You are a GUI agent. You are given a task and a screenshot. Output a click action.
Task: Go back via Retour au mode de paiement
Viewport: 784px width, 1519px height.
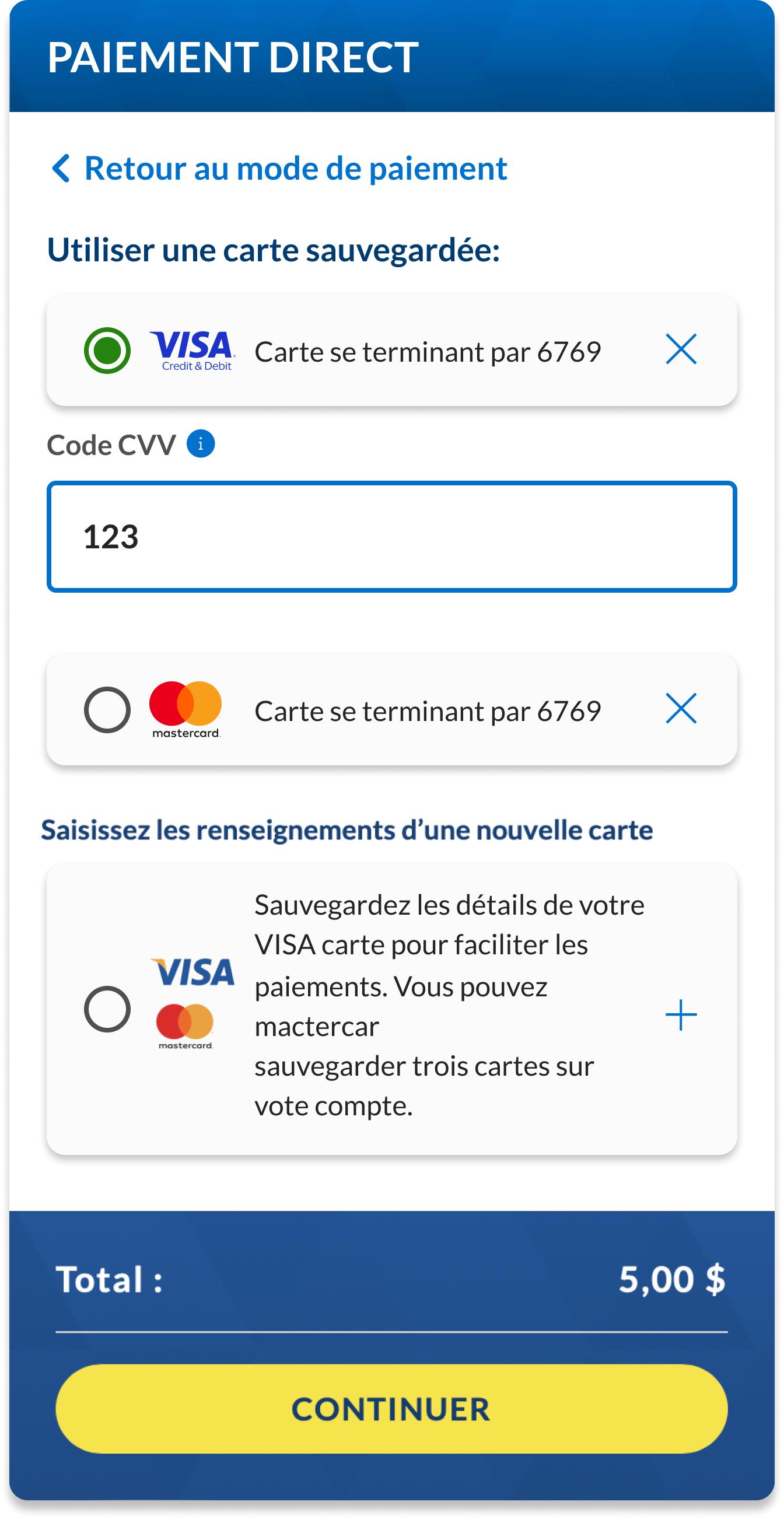pyautogui.click(x=279, y=169)
